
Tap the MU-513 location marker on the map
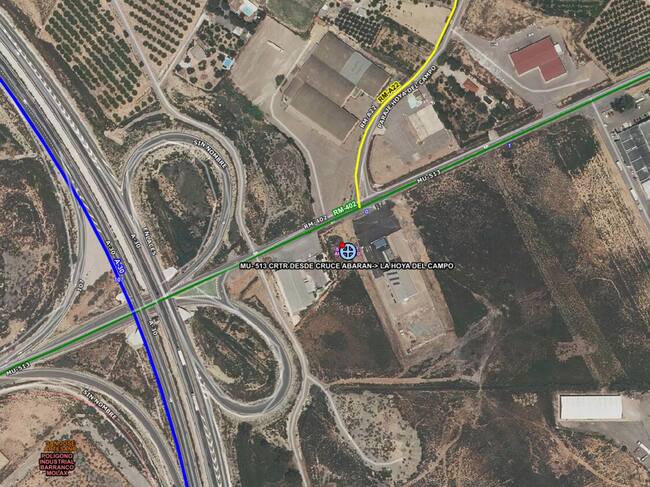point(347,250)
